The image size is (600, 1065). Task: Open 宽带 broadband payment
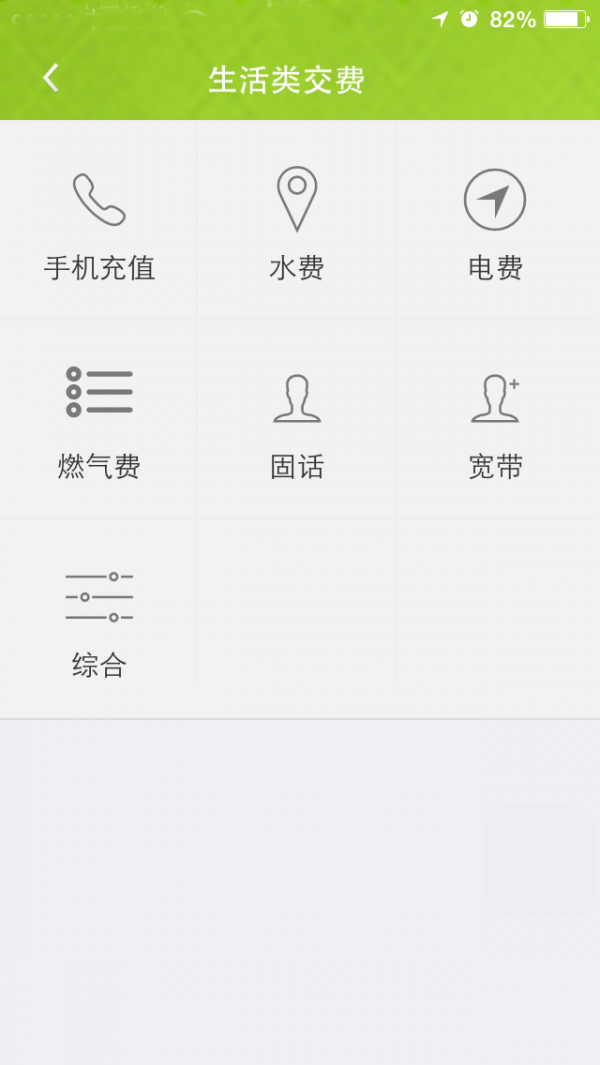pos(495,420)
